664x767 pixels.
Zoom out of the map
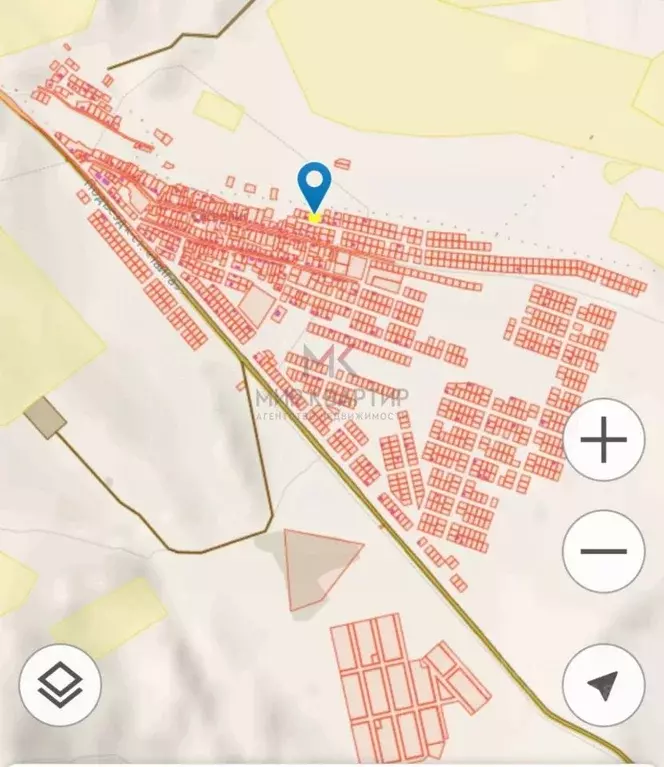[x=603, y=551]
